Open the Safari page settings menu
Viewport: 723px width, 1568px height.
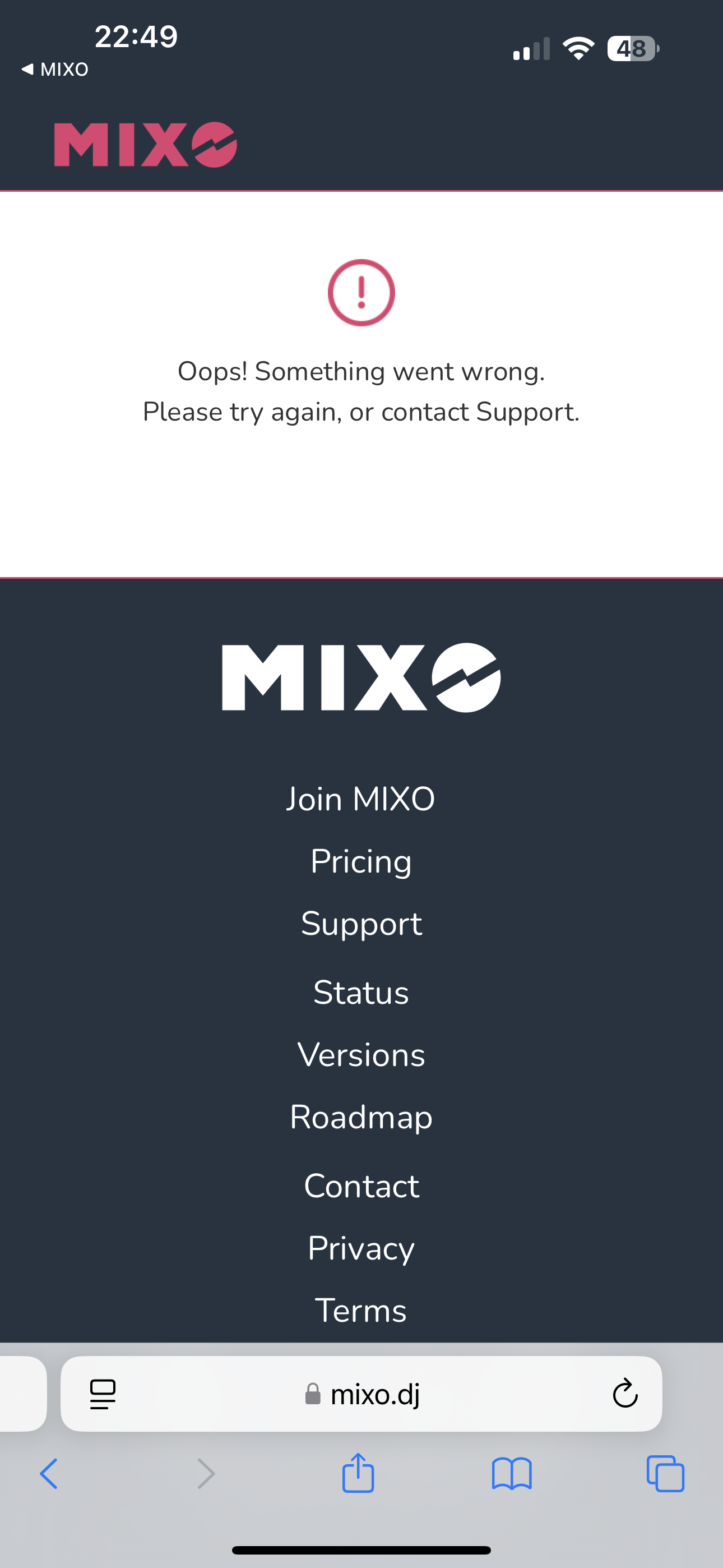pyautogui.click(x=103, y=1393)
